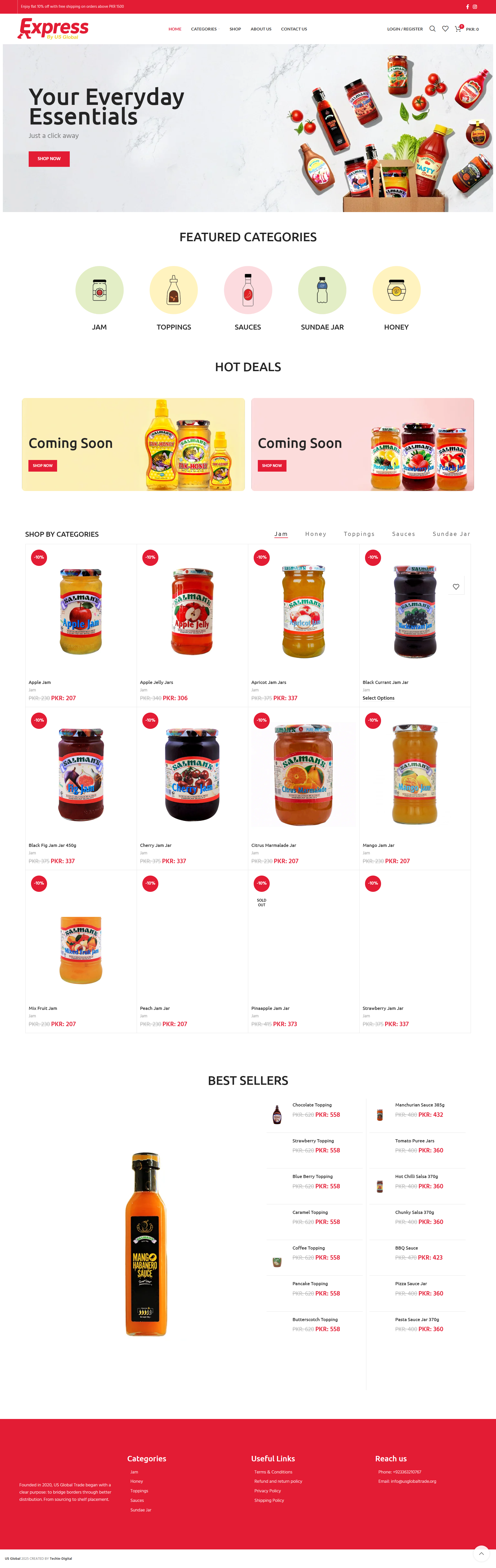Open the wishlist heart in header
Image resolution: width=496 pixels, height=1568 pixels.
pos(445,29)
